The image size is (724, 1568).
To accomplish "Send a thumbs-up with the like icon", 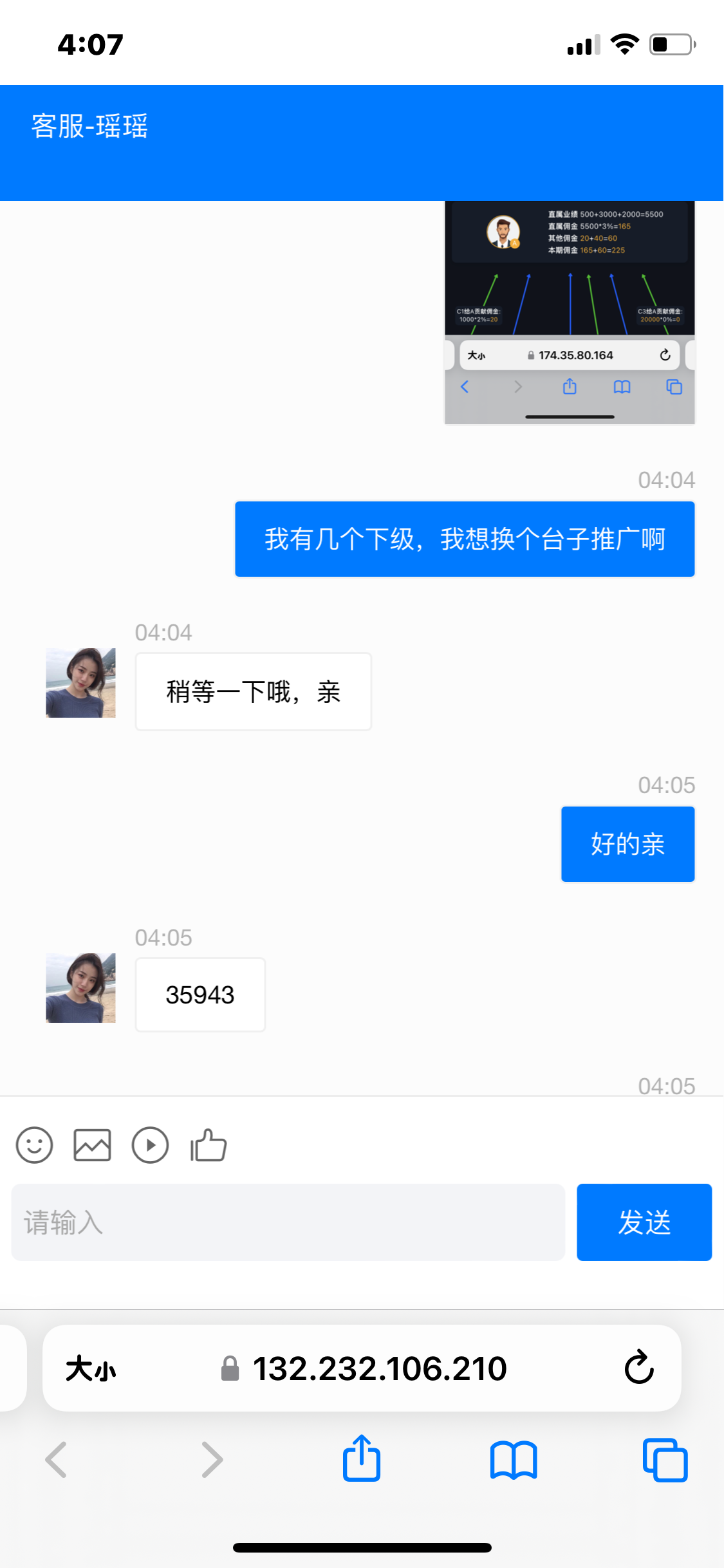I will (207, 1145).
